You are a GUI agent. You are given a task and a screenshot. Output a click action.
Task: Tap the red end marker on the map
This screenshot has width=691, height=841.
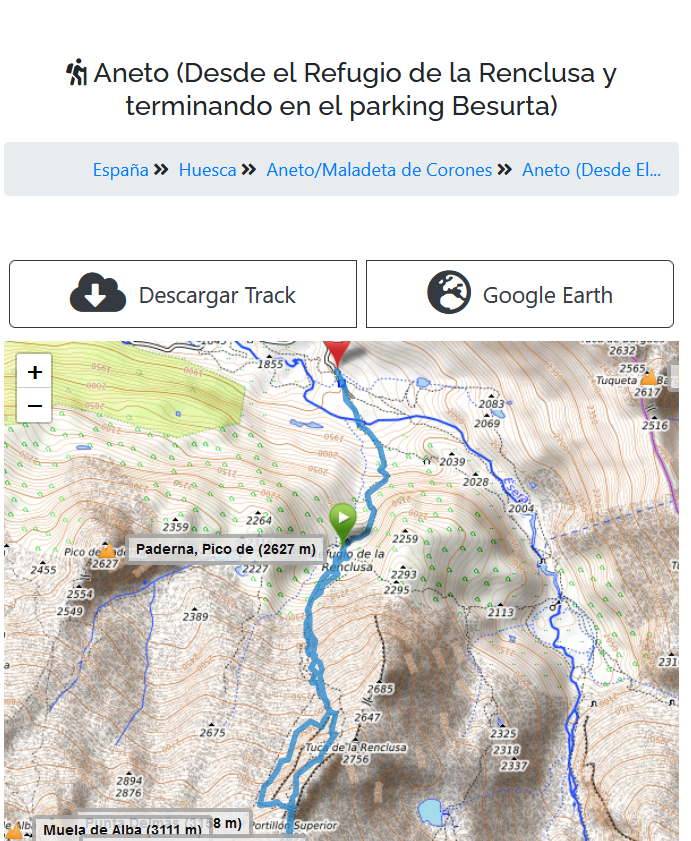(x=338, y=352)
